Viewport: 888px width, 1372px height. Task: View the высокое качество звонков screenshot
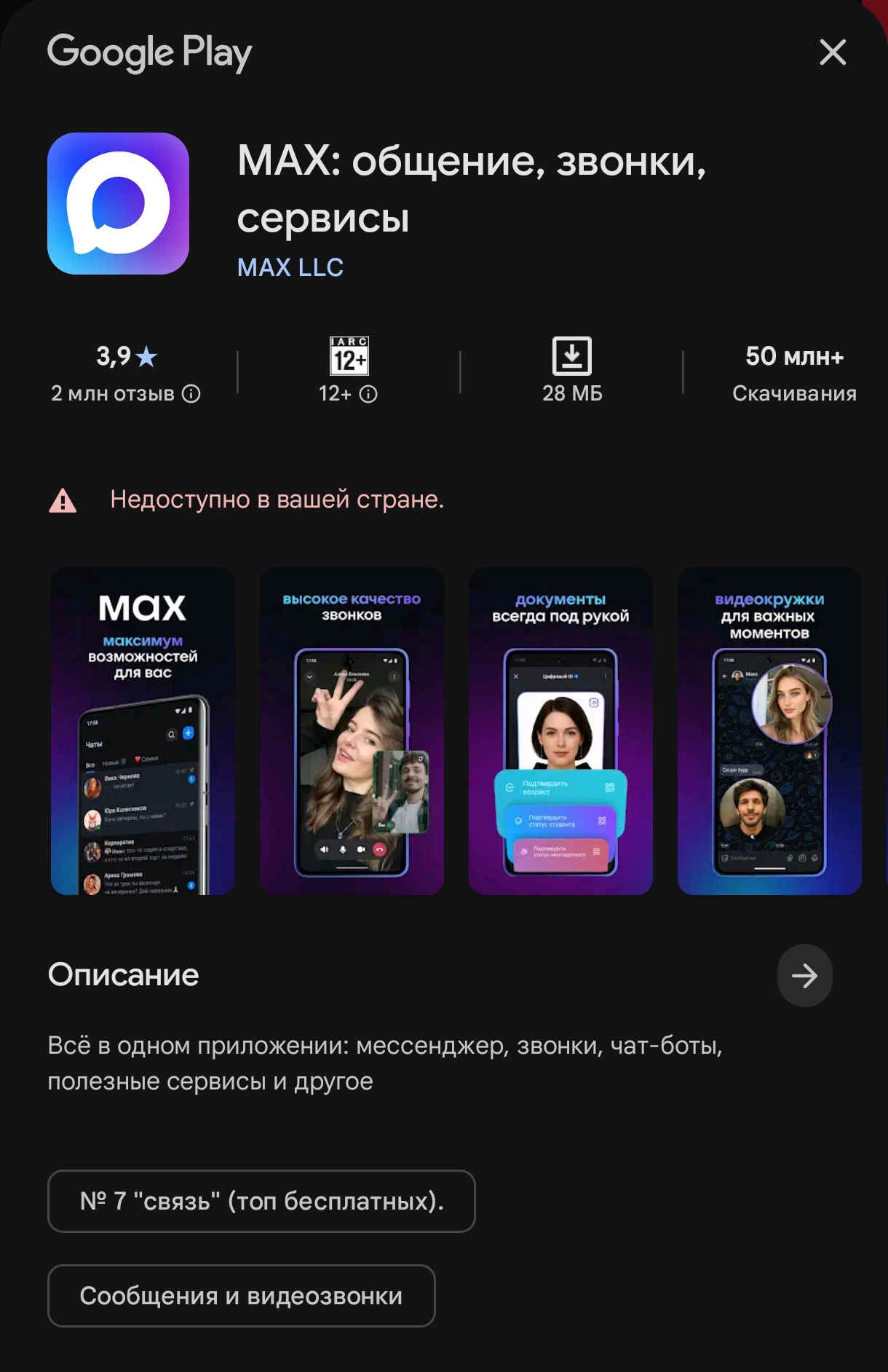pos(352,730)
